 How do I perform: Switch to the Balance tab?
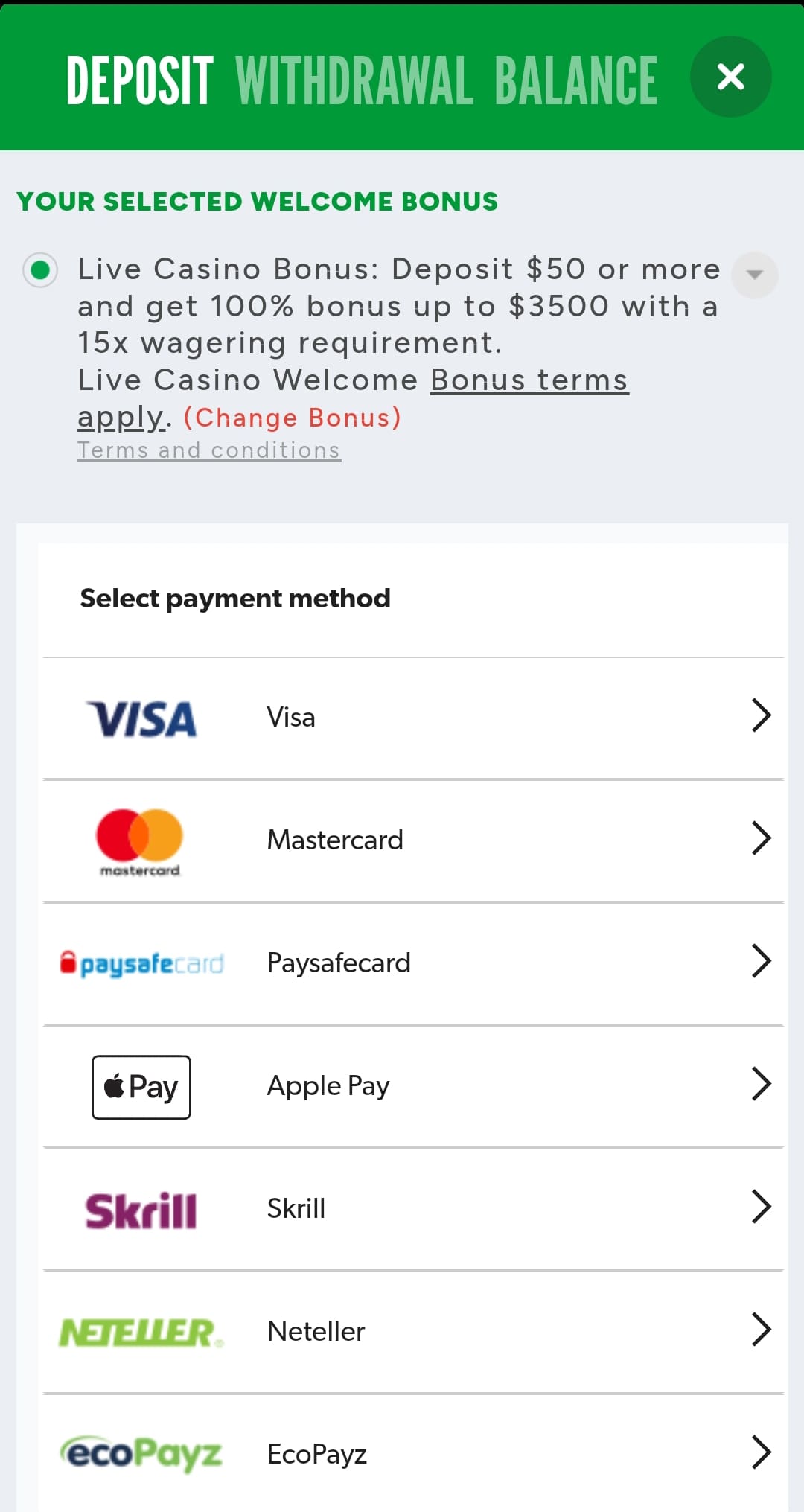575,80
